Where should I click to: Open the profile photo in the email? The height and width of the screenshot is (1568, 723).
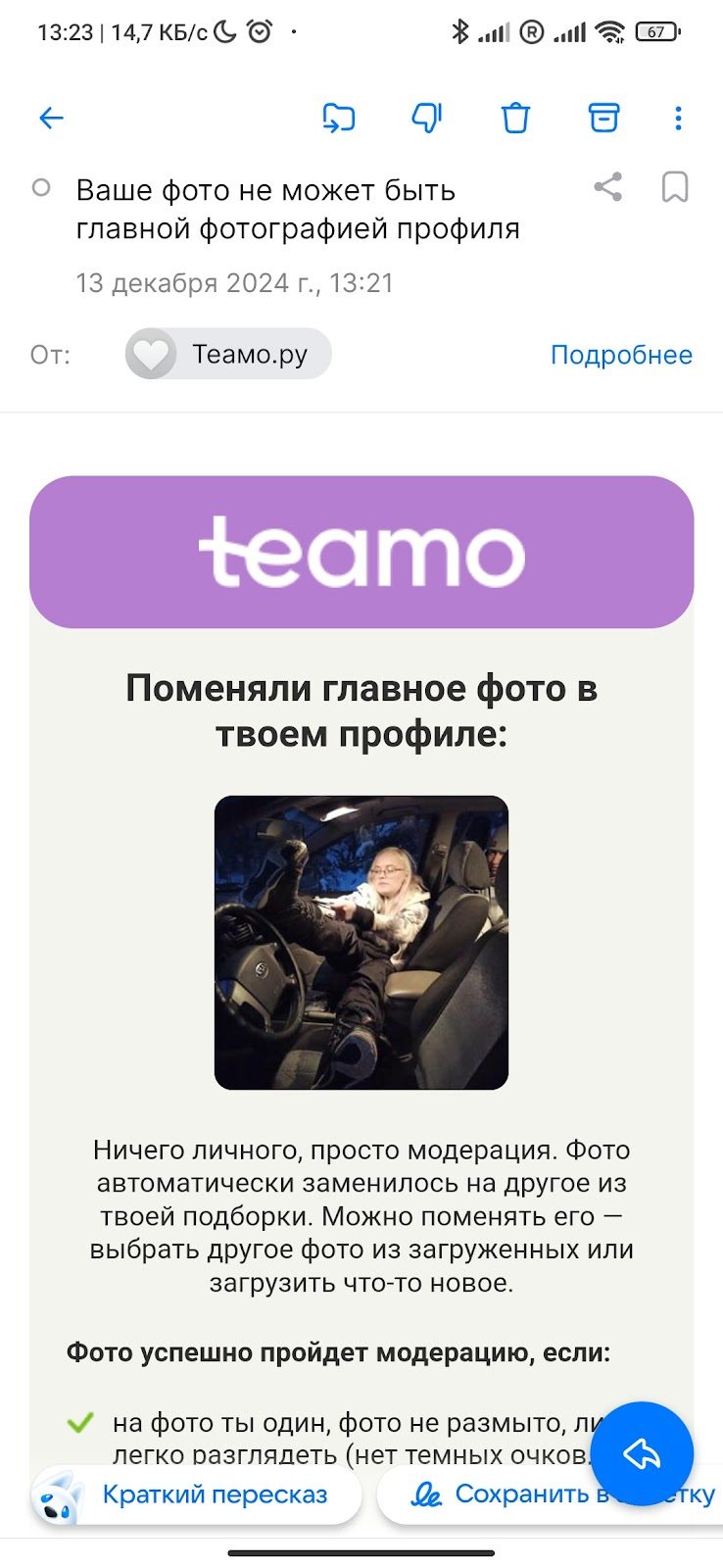pyautogui.click(x=361, y=942)
